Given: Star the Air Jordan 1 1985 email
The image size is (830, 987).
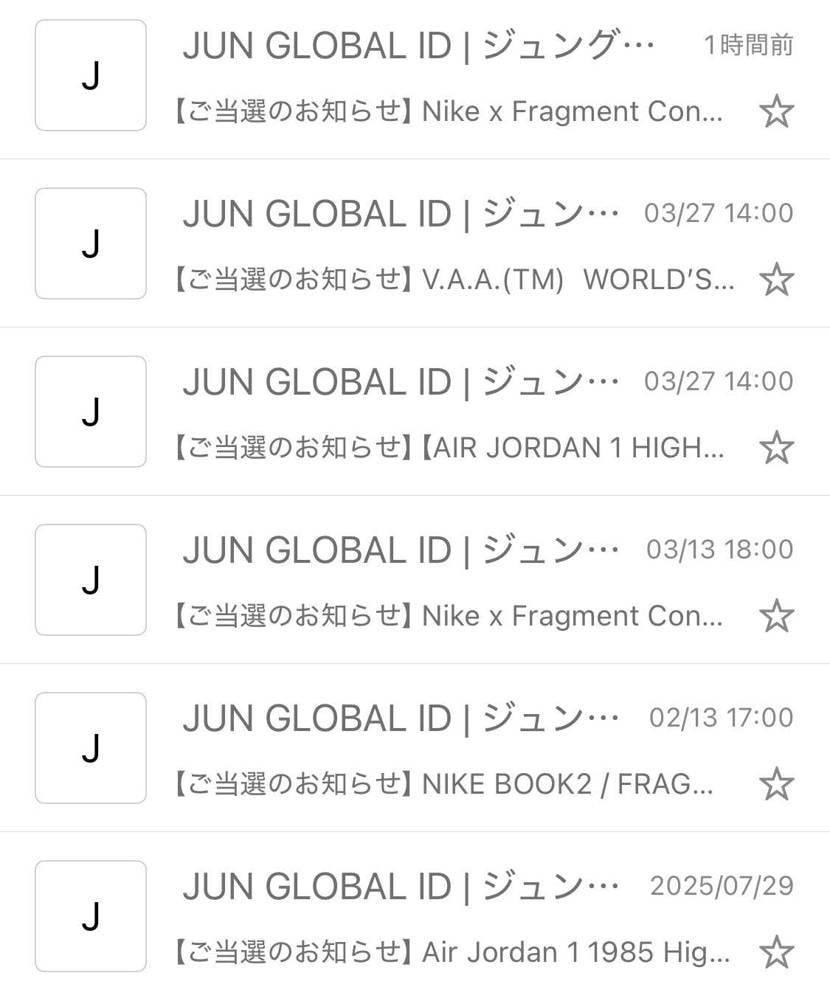Looking at the screenshot, I should coord(776,951).
